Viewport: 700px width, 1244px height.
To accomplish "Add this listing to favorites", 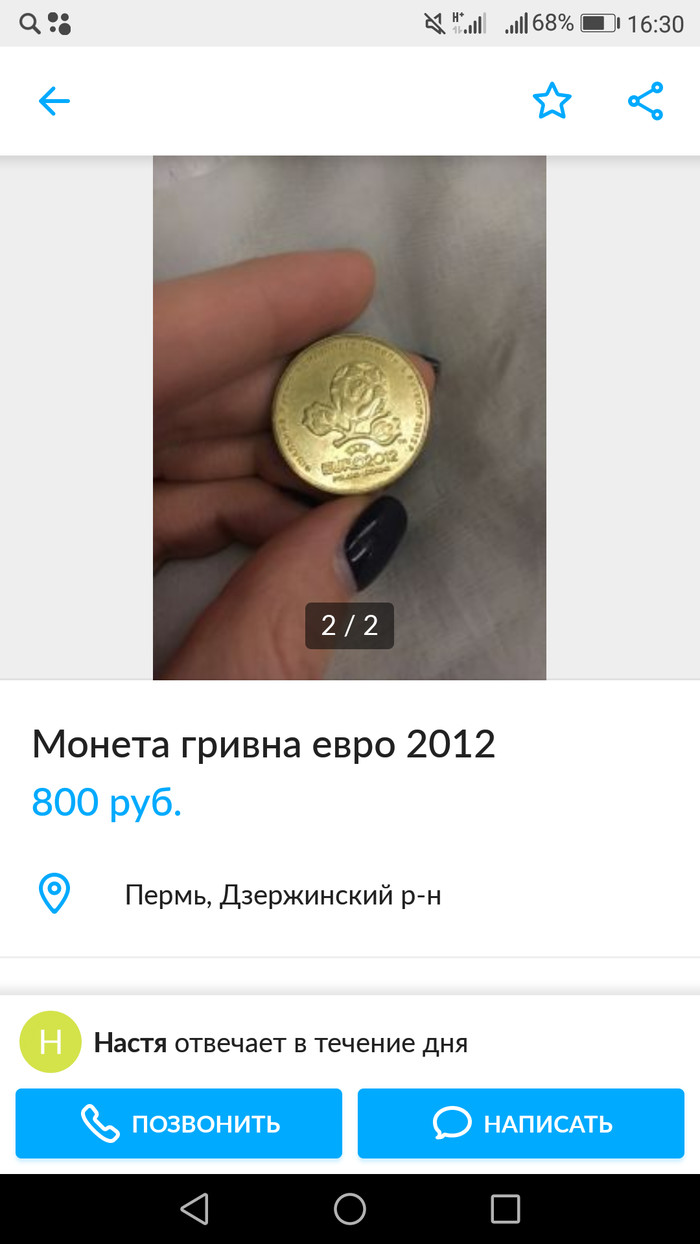I will pos(551,101).
